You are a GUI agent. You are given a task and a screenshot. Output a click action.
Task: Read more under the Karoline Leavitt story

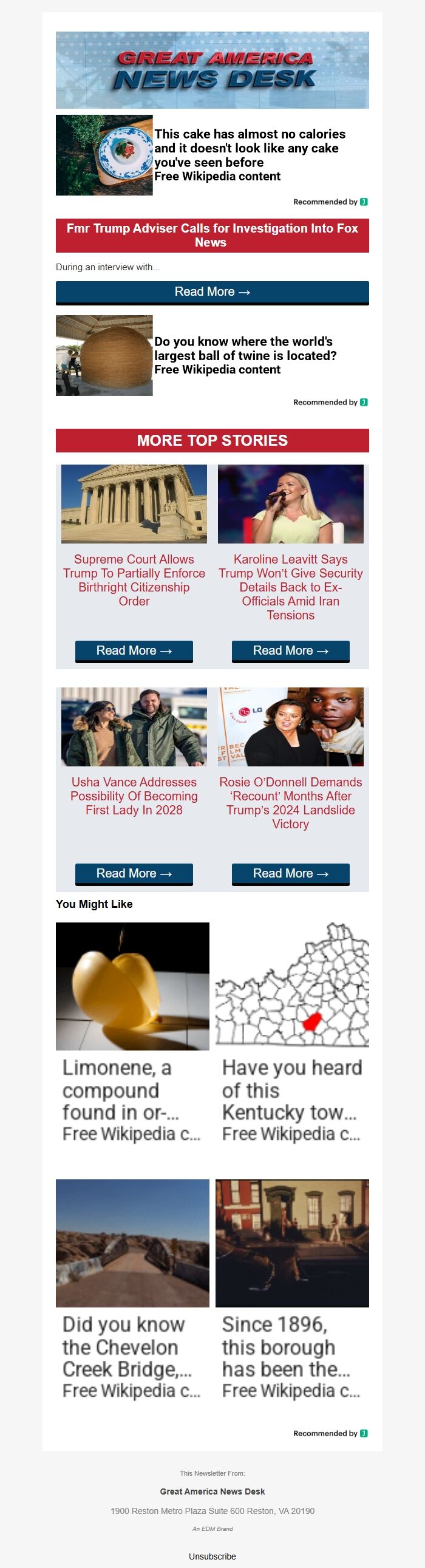point(290,650)
